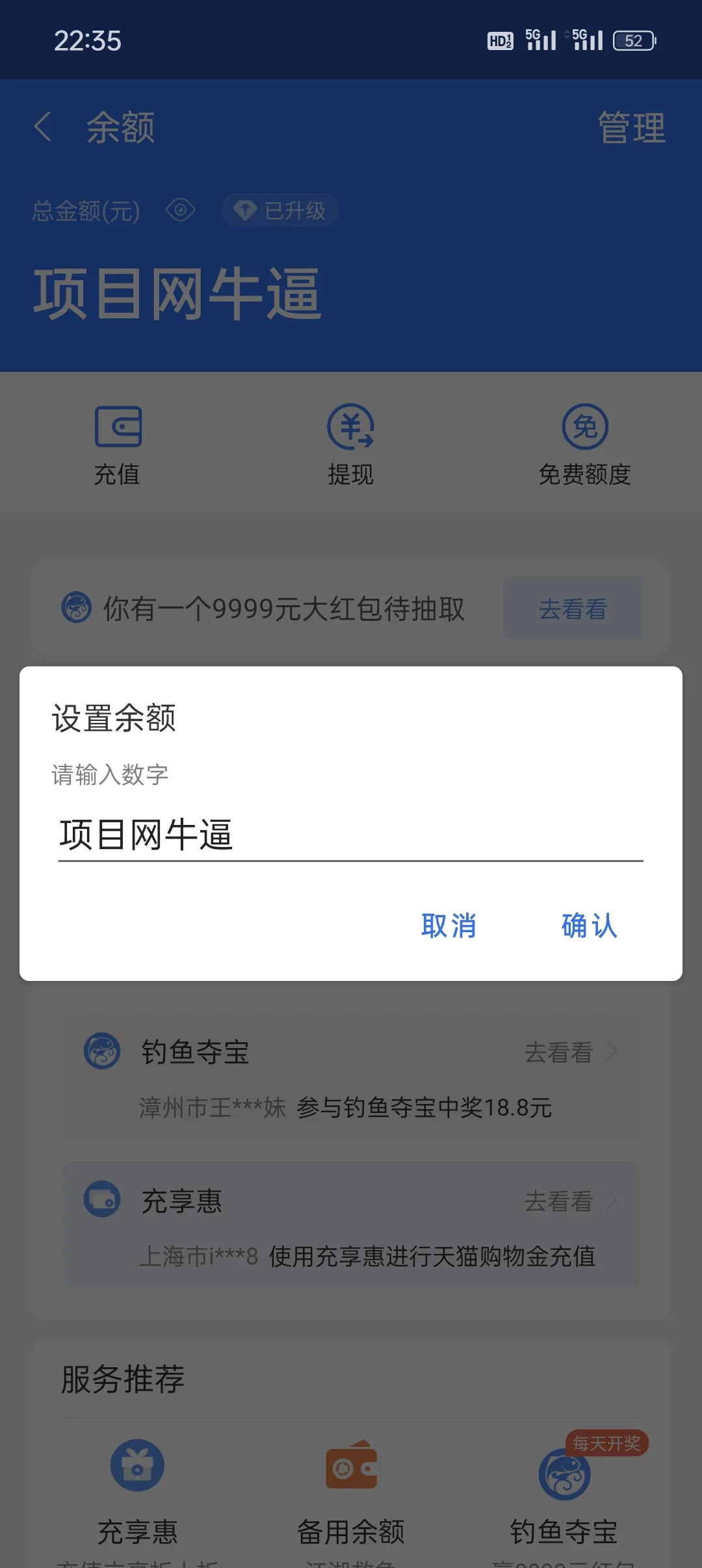Viewport: 702px width, 1568px height.
Task: Click the back arrow to leave 余额
Action: coord(43,127)
